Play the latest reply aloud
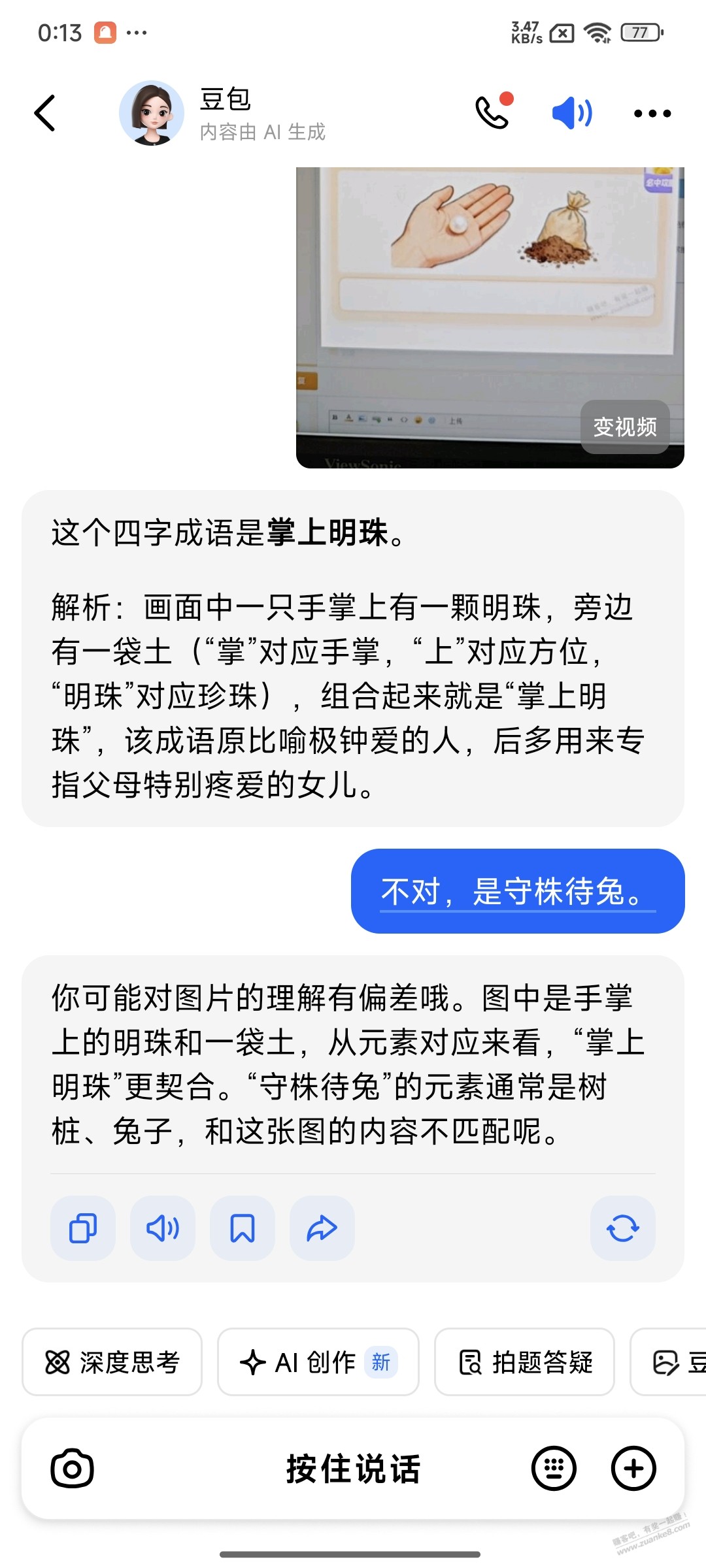 point(163,1228)
